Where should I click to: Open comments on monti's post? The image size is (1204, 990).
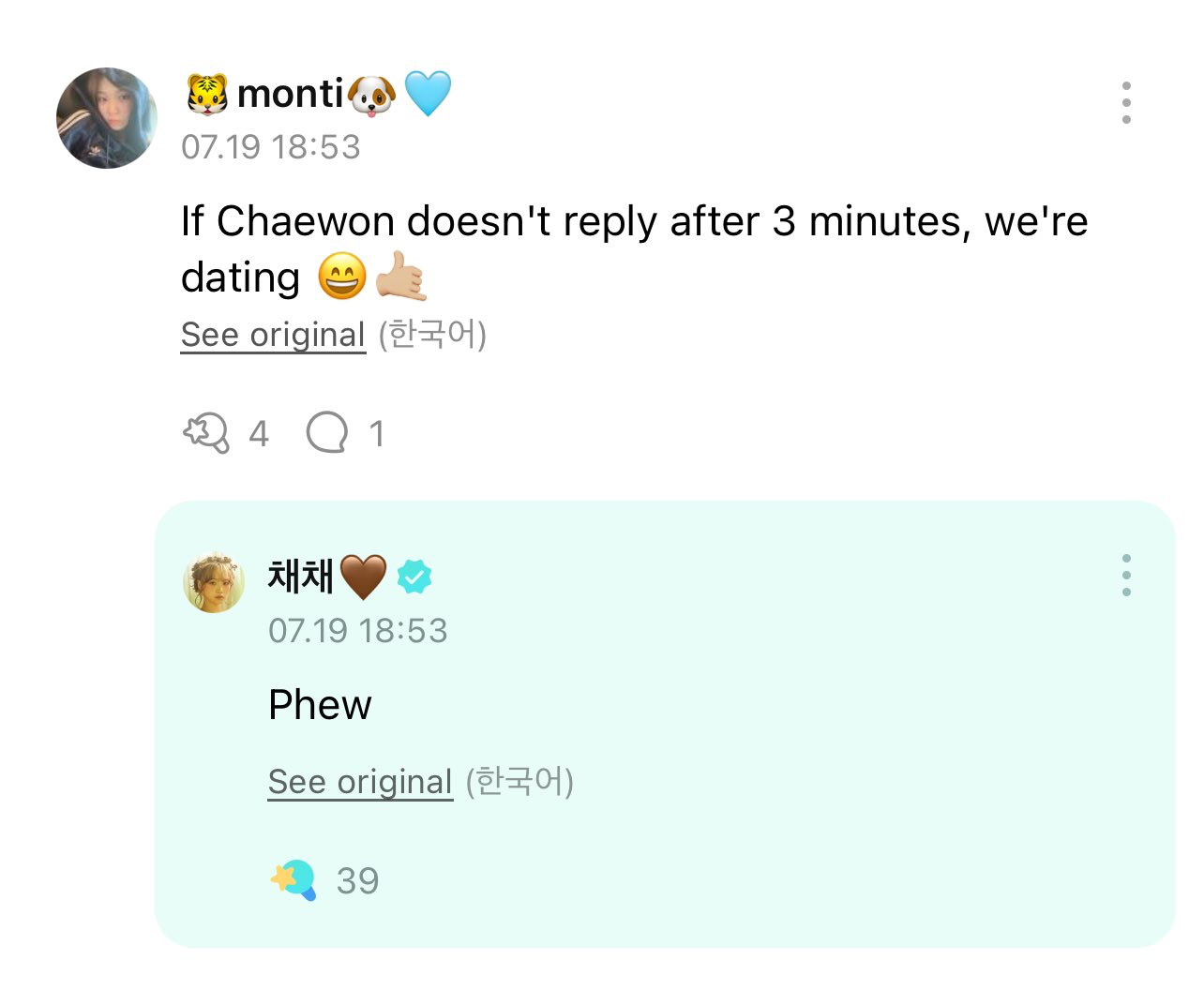point(327,433)
